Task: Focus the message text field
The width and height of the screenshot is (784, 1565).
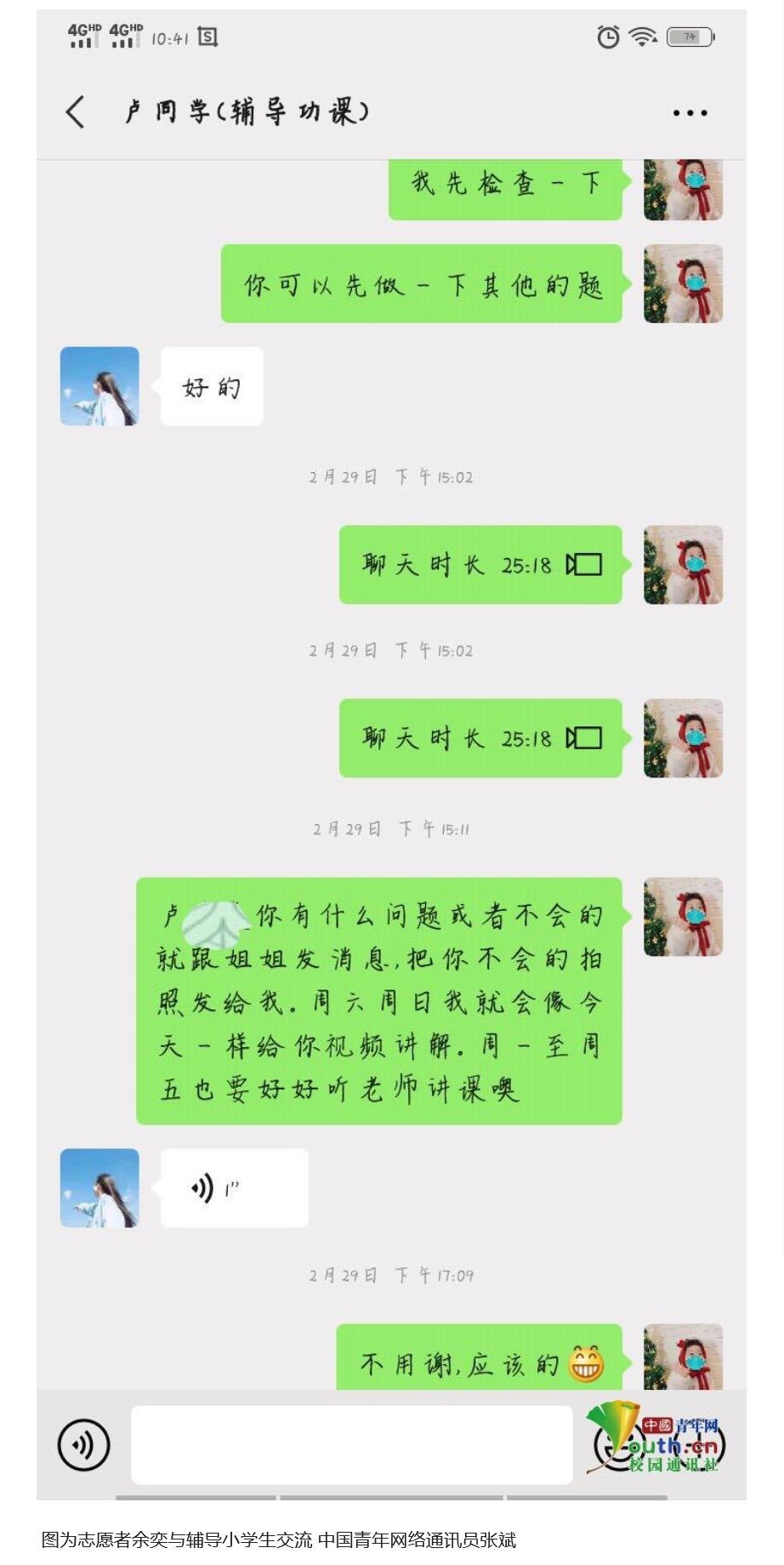Action: (x=351, y=1444)
